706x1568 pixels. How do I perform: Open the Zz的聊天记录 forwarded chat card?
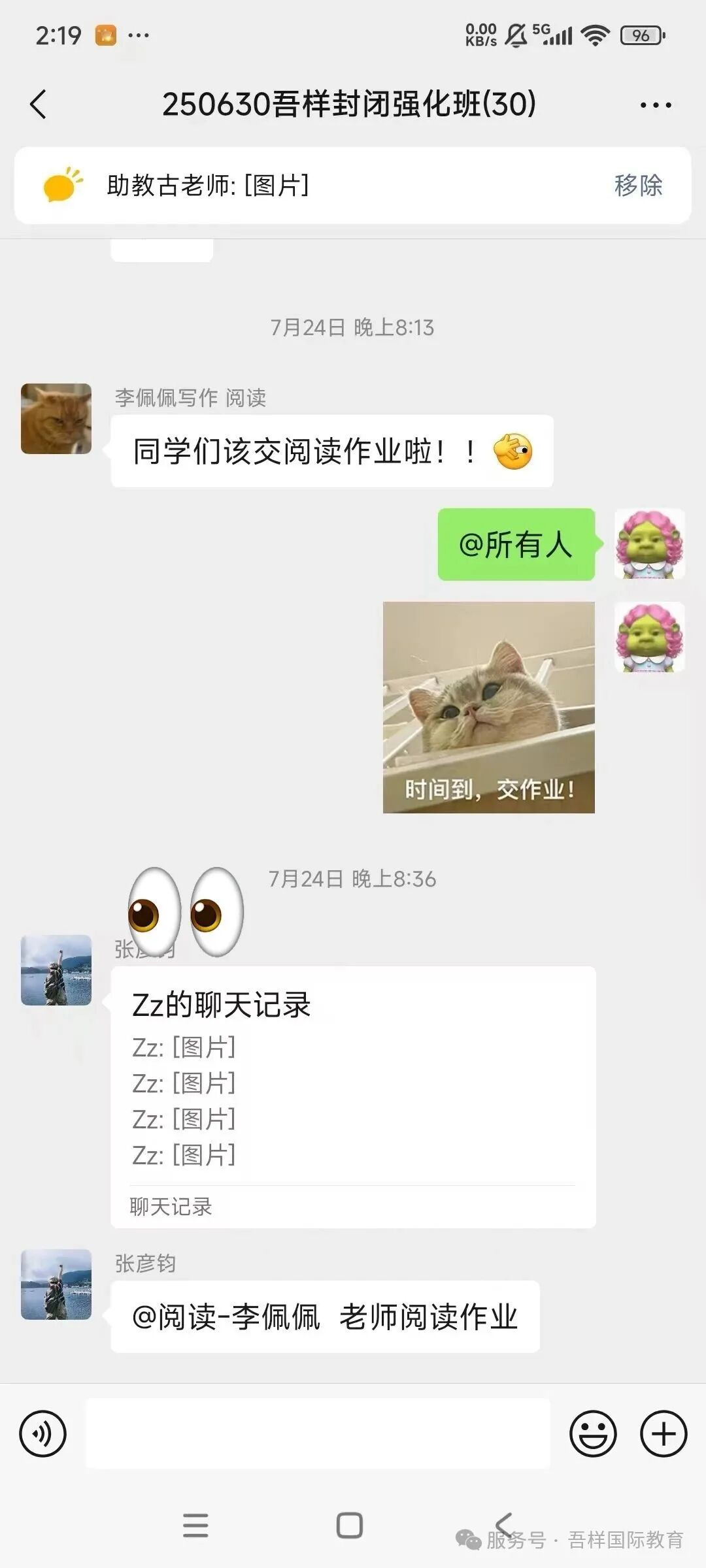[x=353, y=1096]
